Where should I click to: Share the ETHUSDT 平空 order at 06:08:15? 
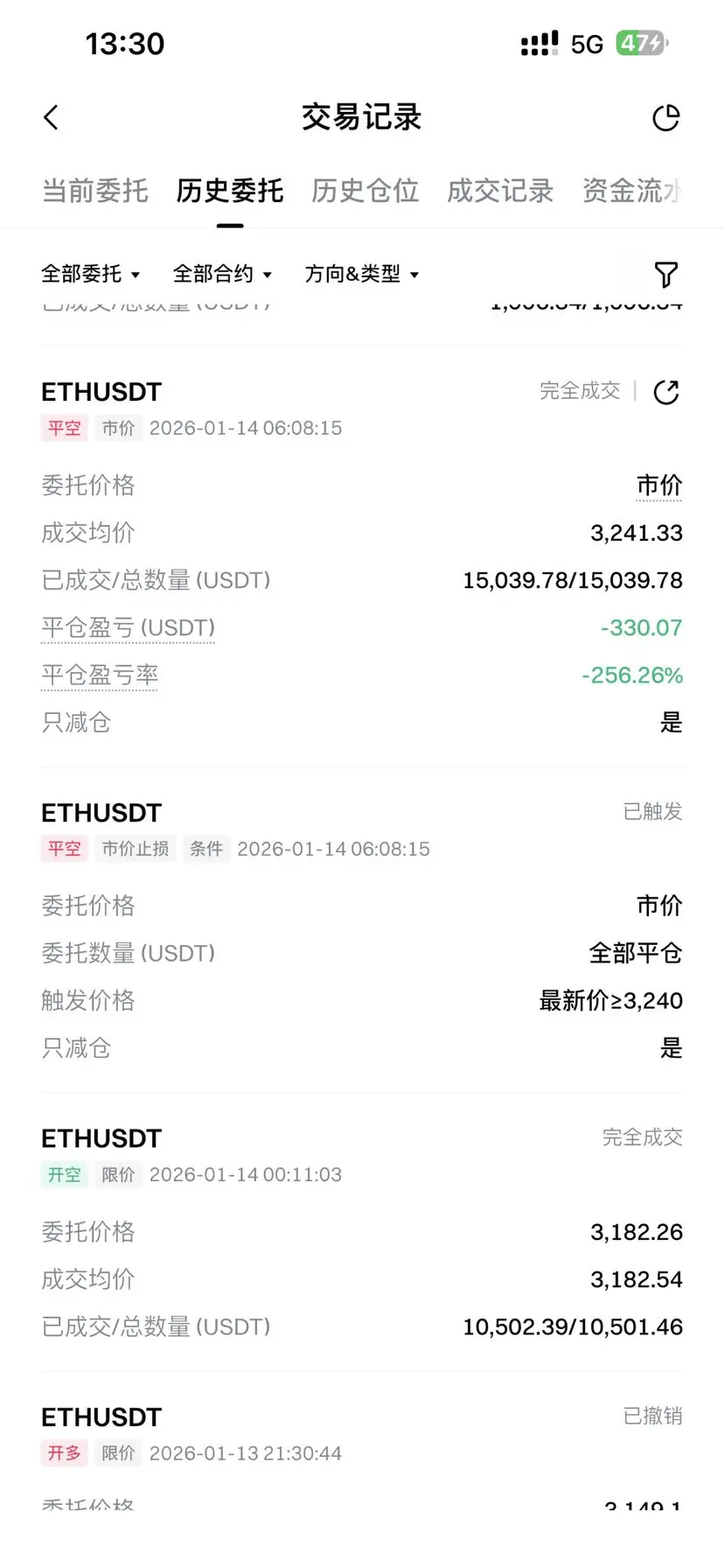coord(666,392)
